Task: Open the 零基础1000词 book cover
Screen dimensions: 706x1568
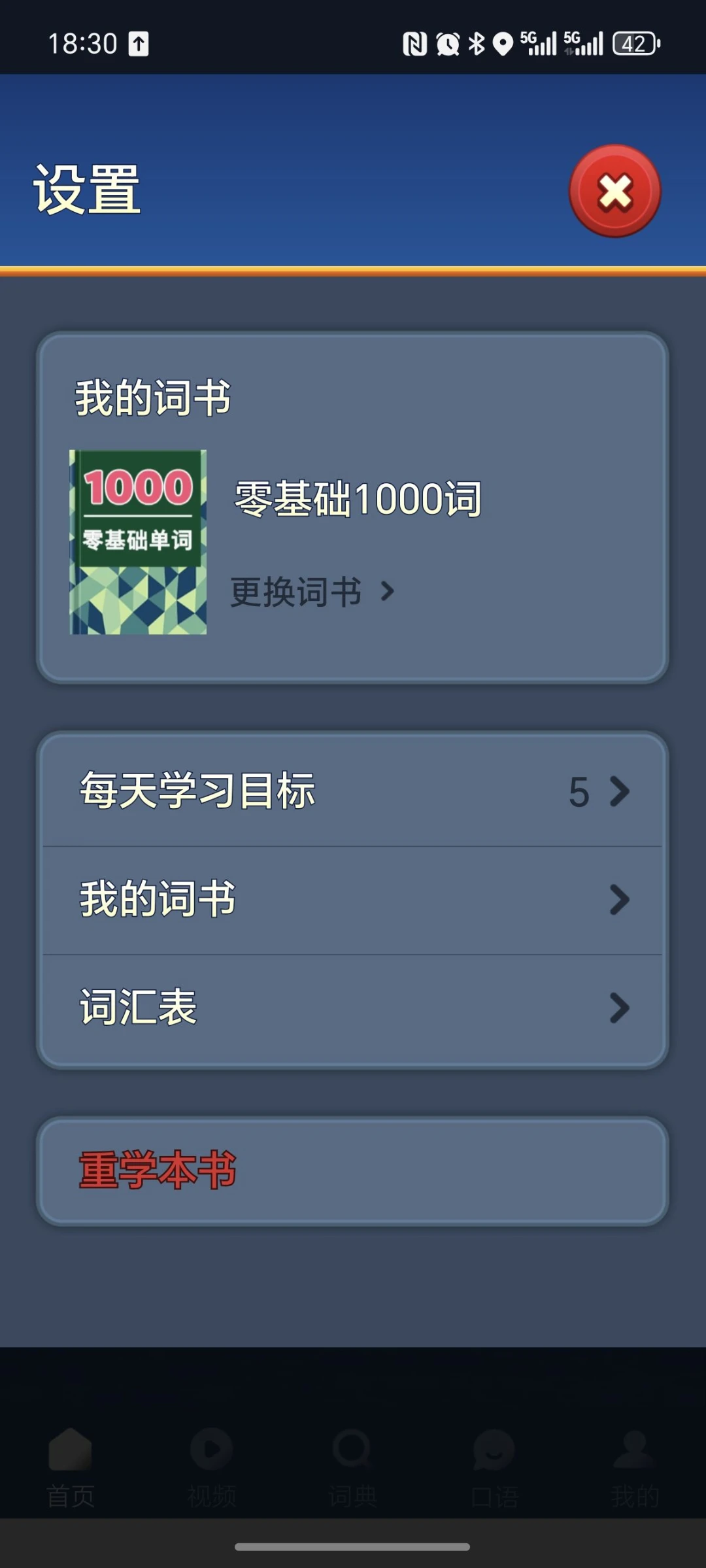Action: point(138,542)
